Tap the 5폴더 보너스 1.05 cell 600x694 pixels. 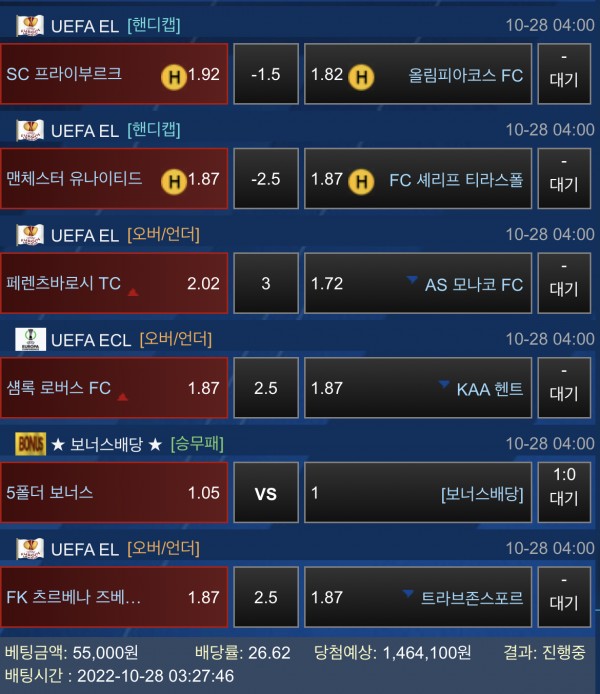tap(114, 493)
